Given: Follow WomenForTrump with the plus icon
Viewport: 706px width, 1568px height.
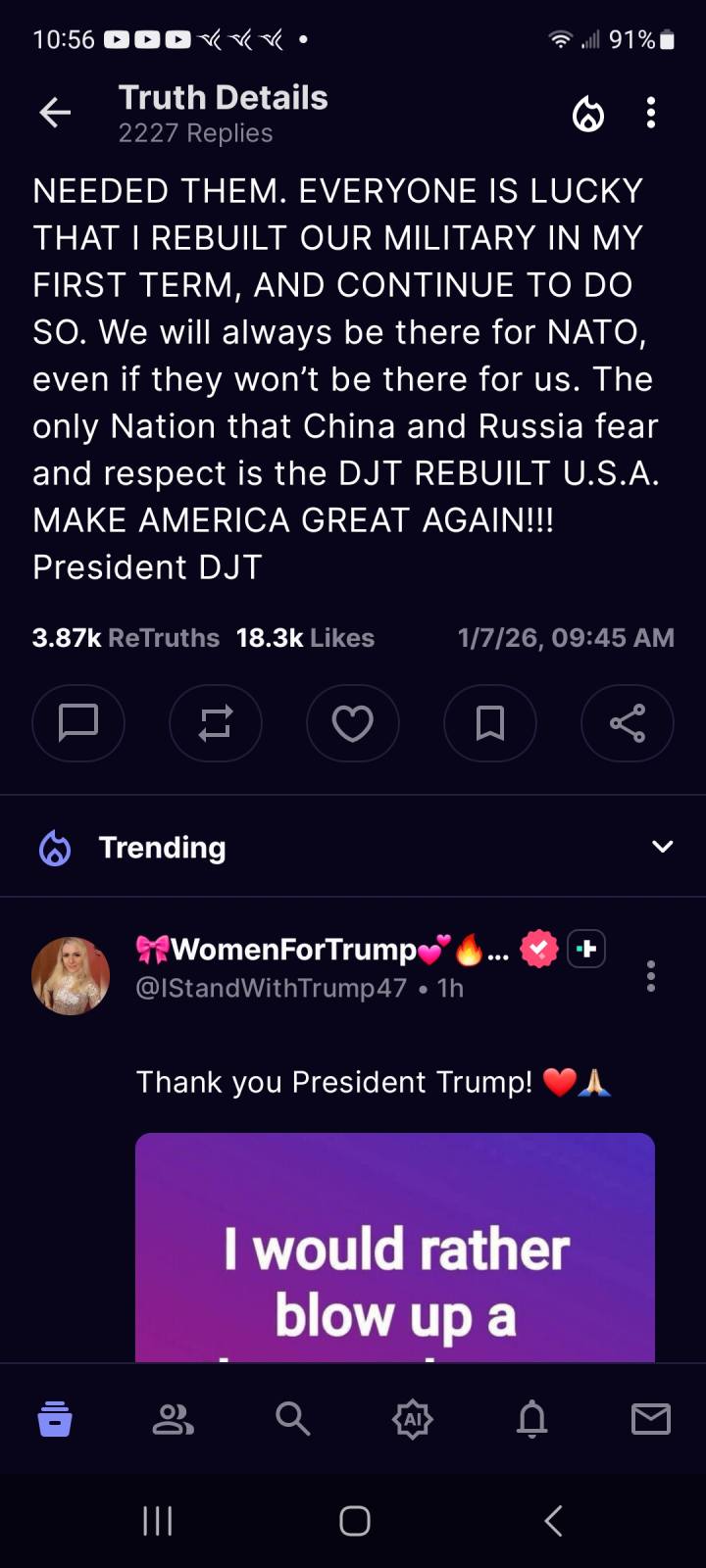Looking at the screenshot, I should tap(586, 949).
